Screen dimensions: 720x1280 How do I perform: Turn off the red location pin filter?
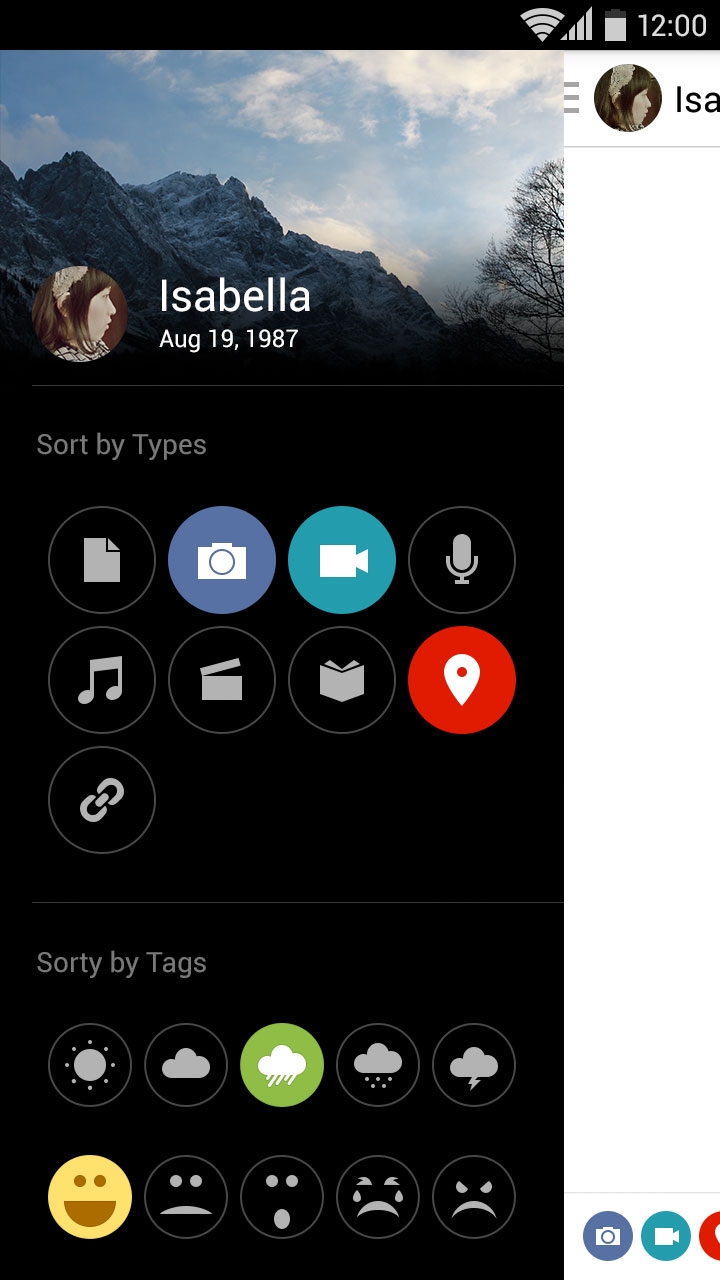click(462, 680)
